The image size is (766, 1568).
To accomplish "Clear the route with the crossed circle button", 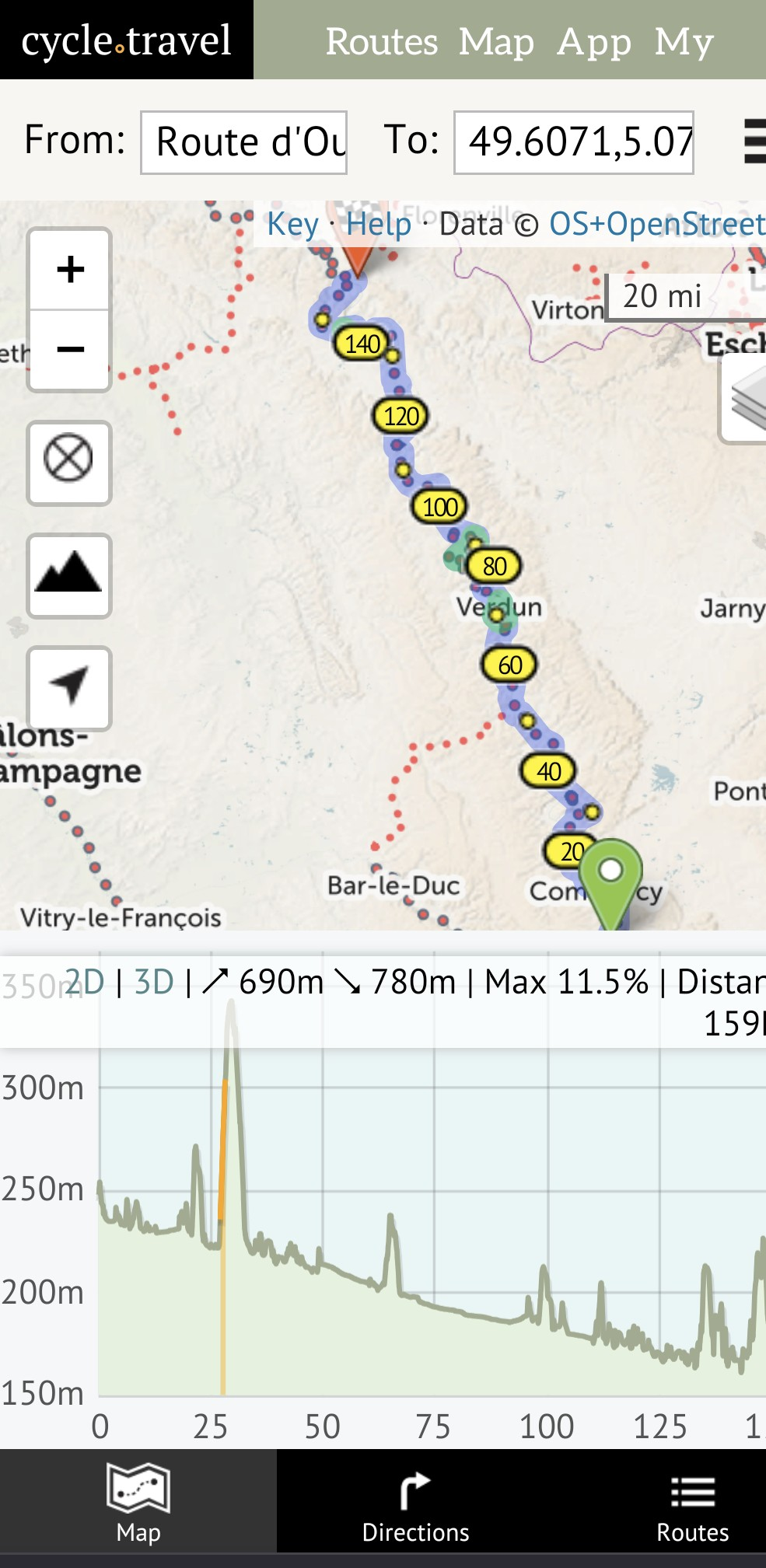I will pos(69,463).
